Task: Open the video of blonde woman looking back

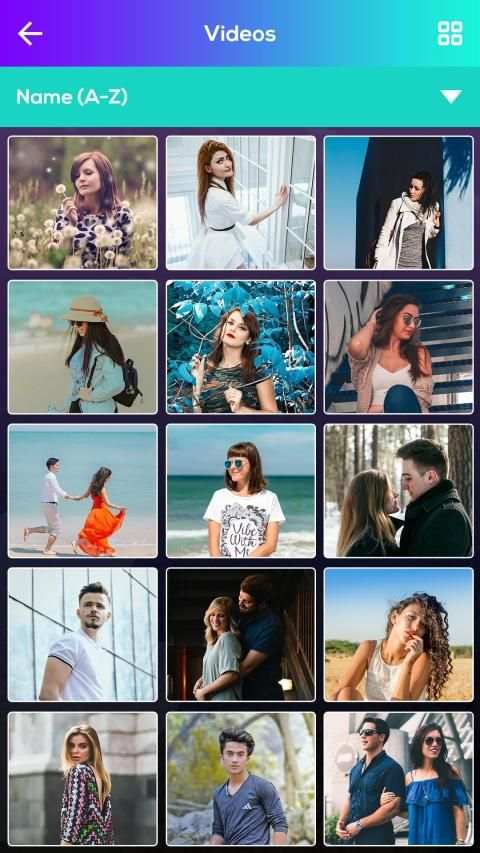Action: [83, 779]
